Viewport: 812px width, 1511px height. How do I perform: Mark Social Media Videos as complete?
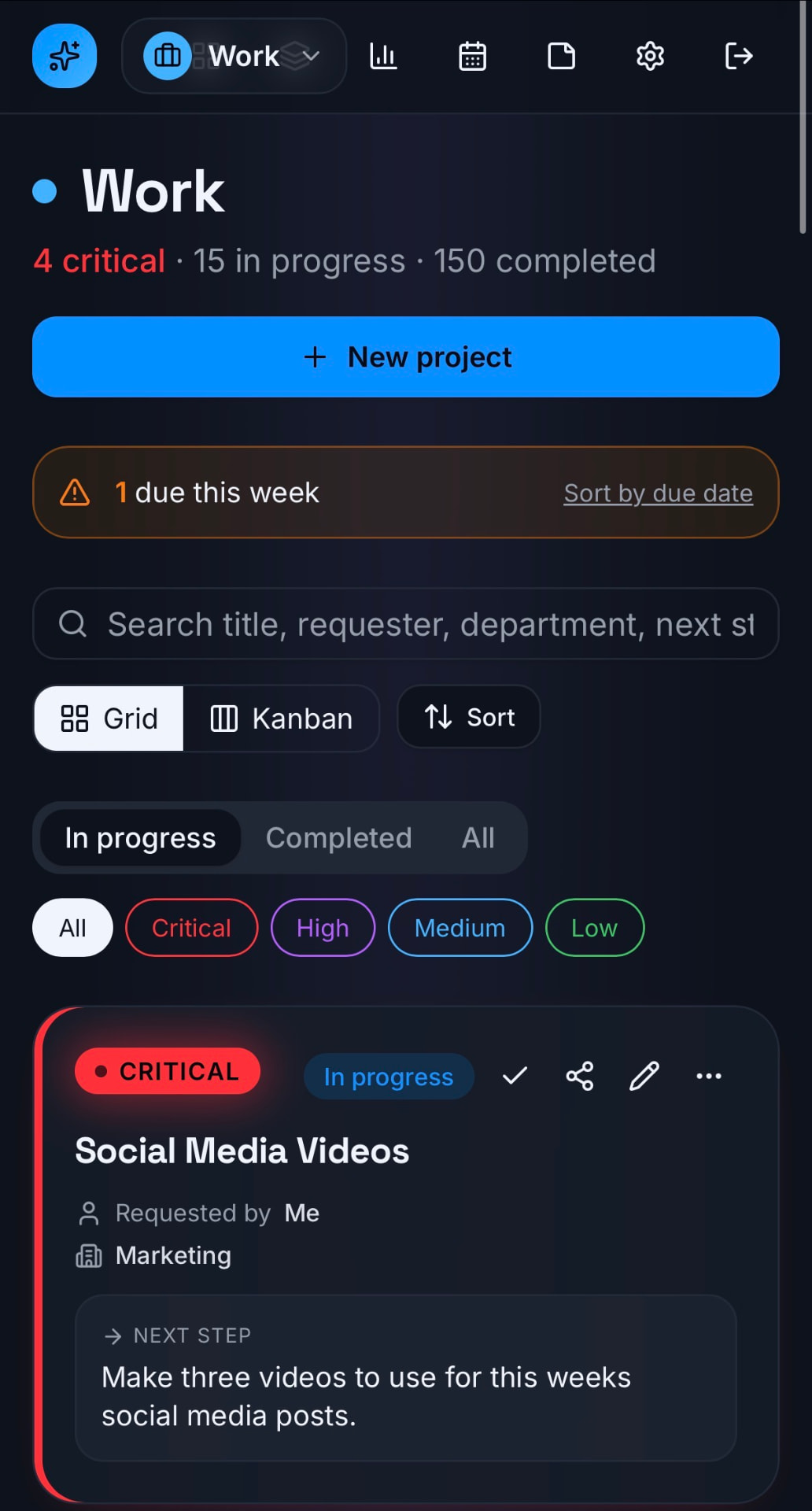(515, 1076)
